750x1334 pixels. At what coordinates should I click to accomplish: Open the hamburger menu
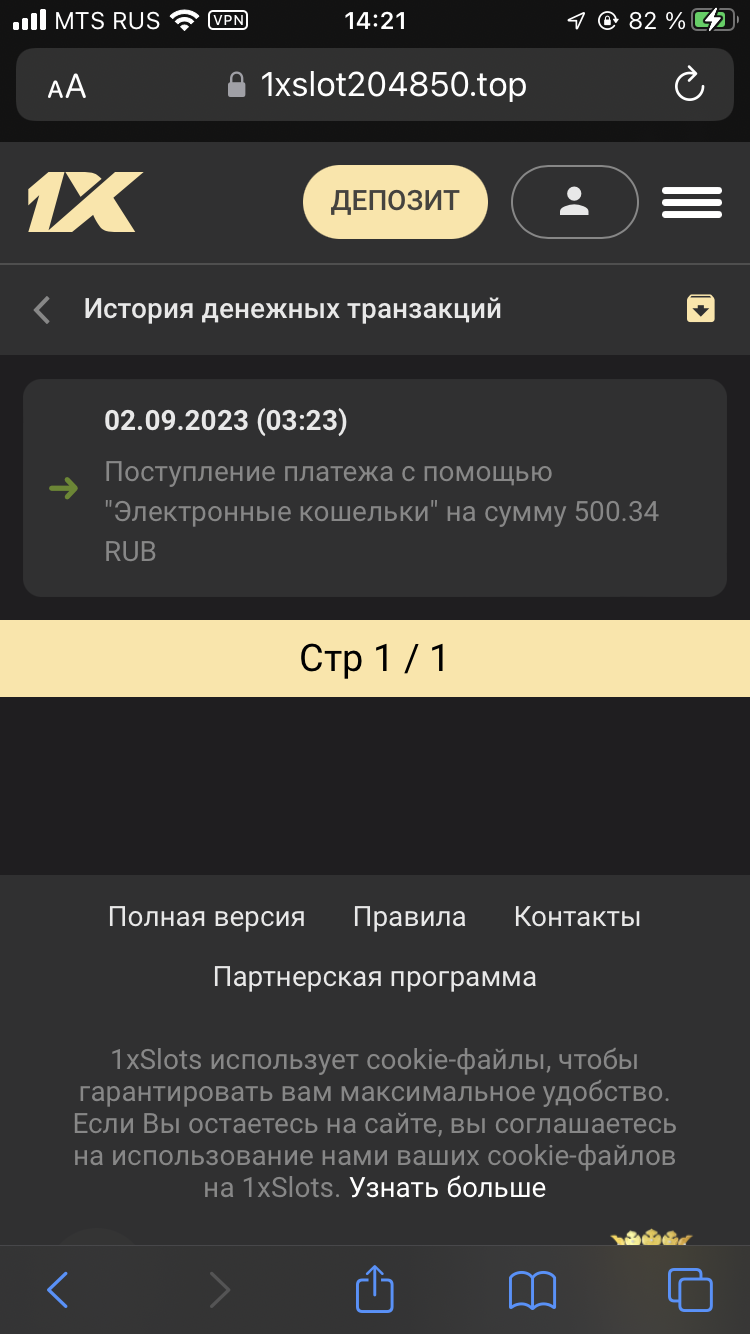pyautogui.click(x=691, y=201)
